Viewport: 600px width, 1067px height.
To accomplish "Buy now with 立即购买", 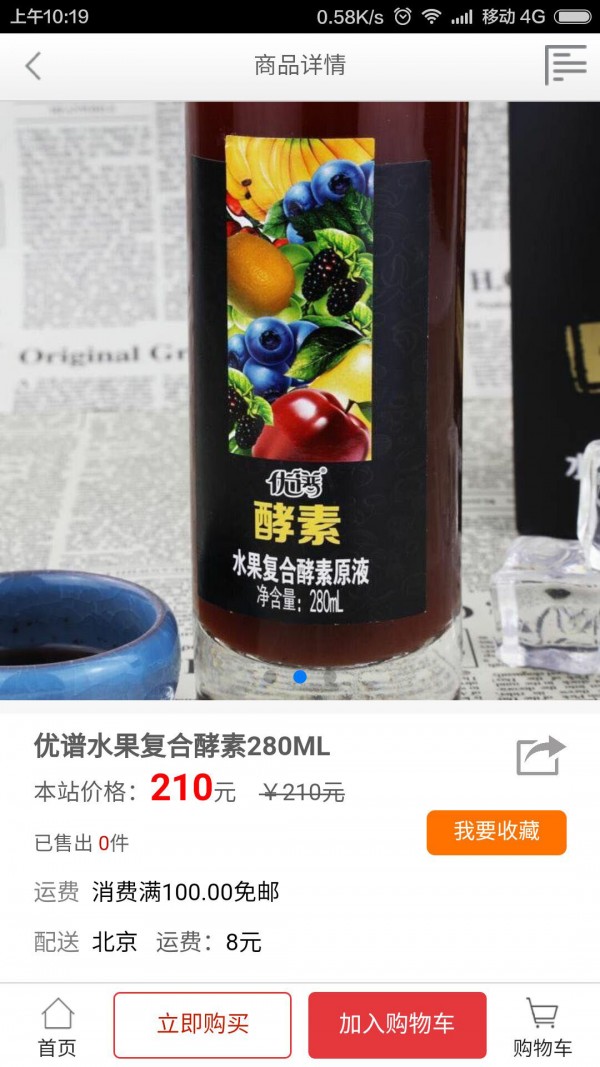I will point(202,1024).
